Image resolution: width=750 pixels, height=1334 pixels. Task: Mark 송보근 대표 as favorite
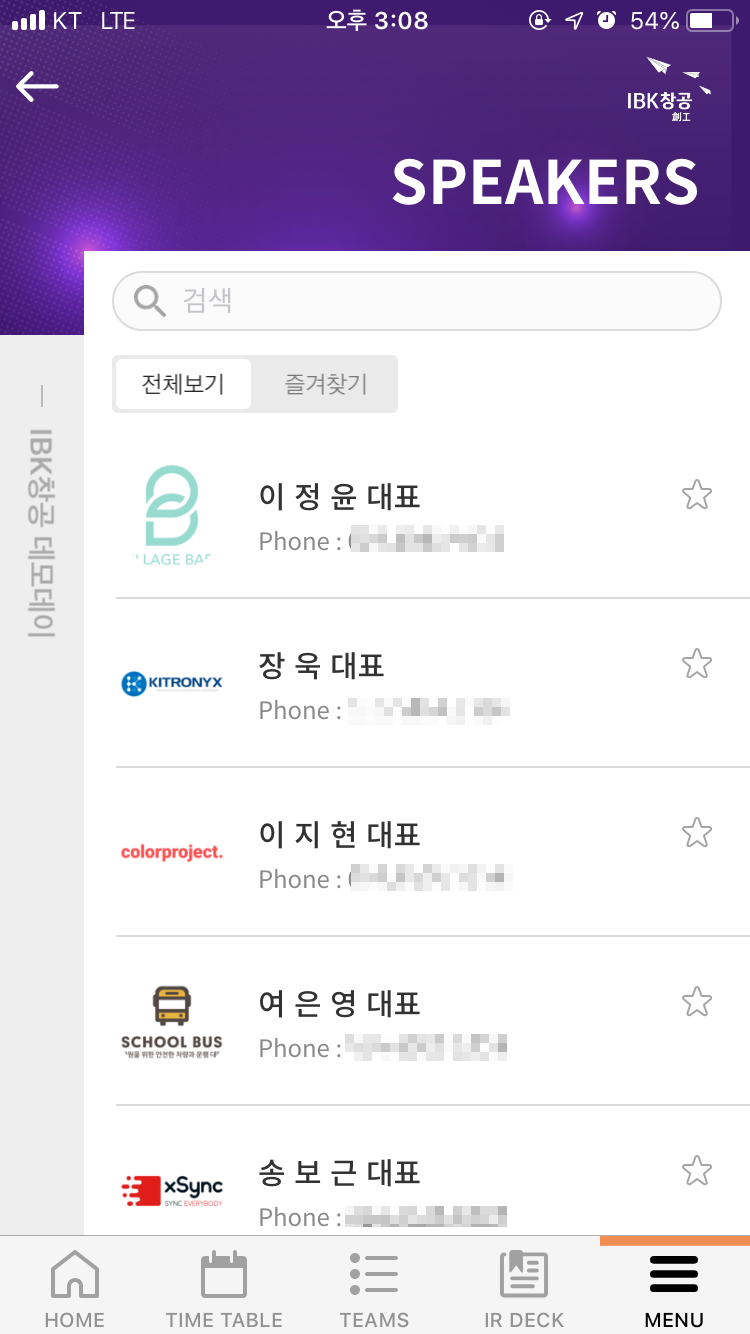pyautogui.click(x=696, y=1171)
